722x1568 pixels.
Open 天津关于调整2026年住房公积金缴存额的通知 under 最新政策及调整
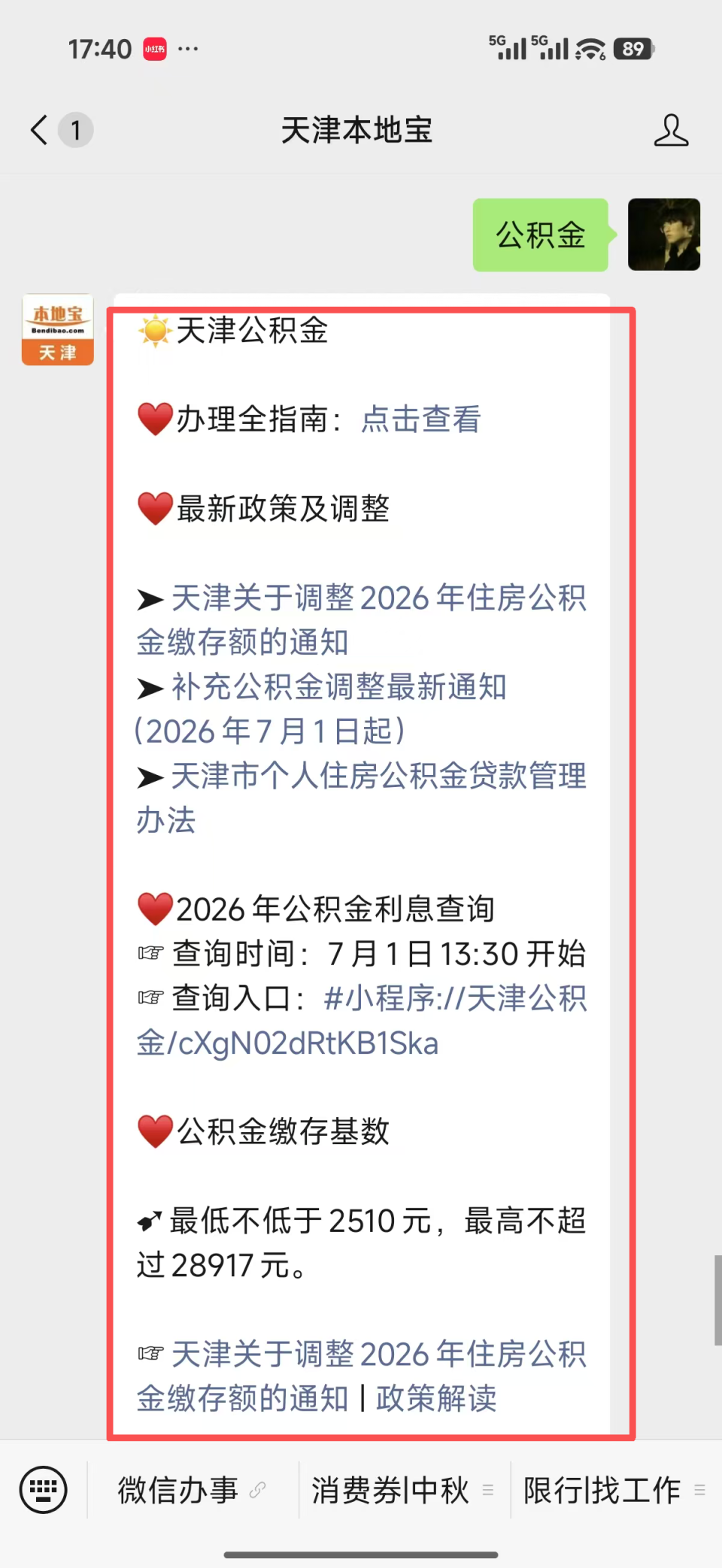[361, 620]
